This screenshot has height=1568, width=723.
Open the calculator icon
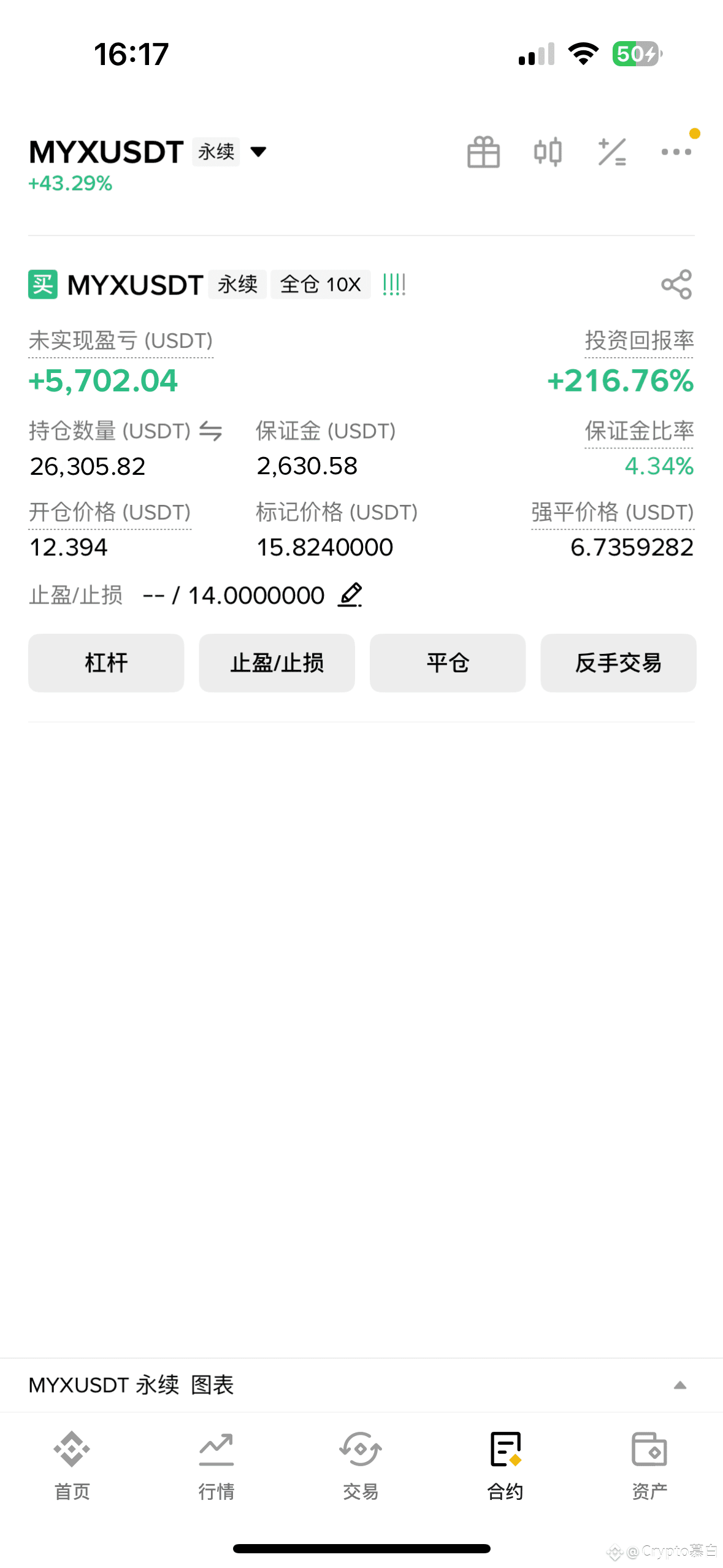(x=612, y=152)
